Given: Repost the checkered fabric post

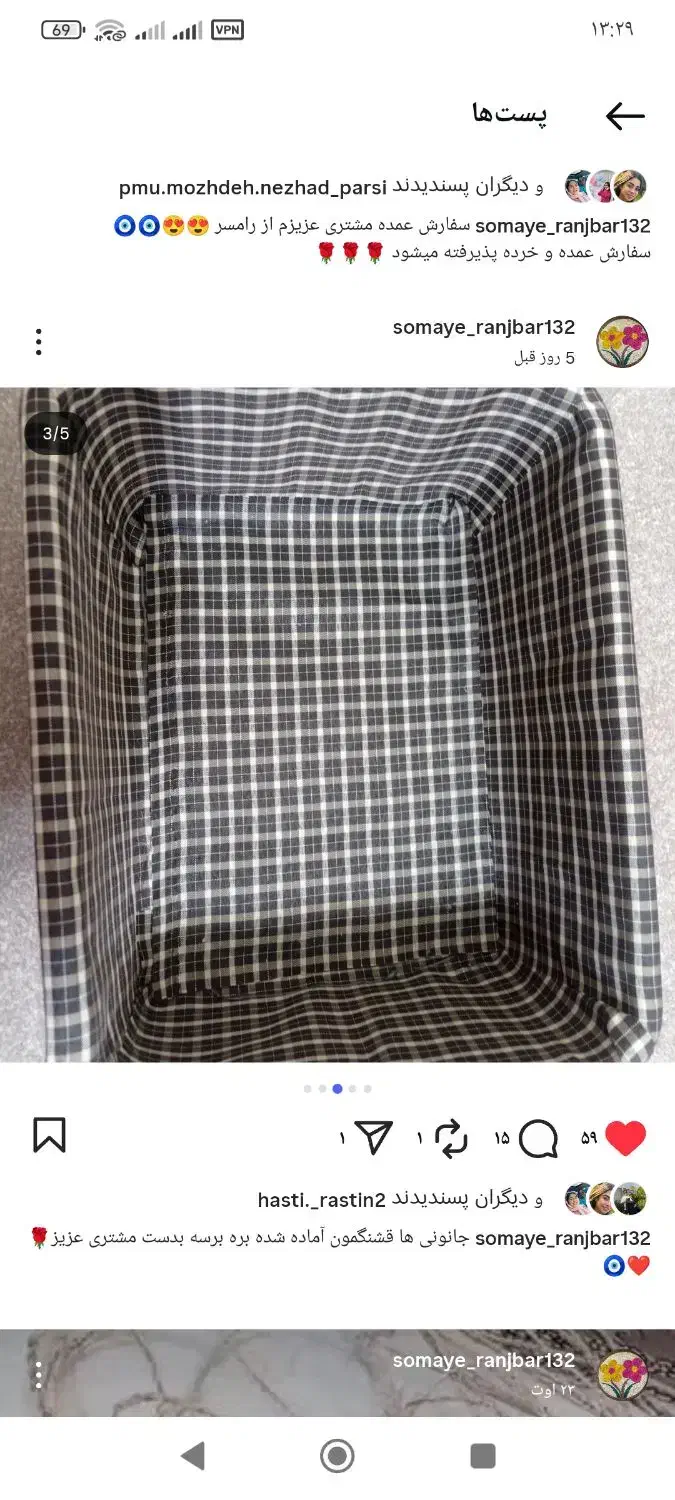Looking at the screenshot, I should 451,1138.
